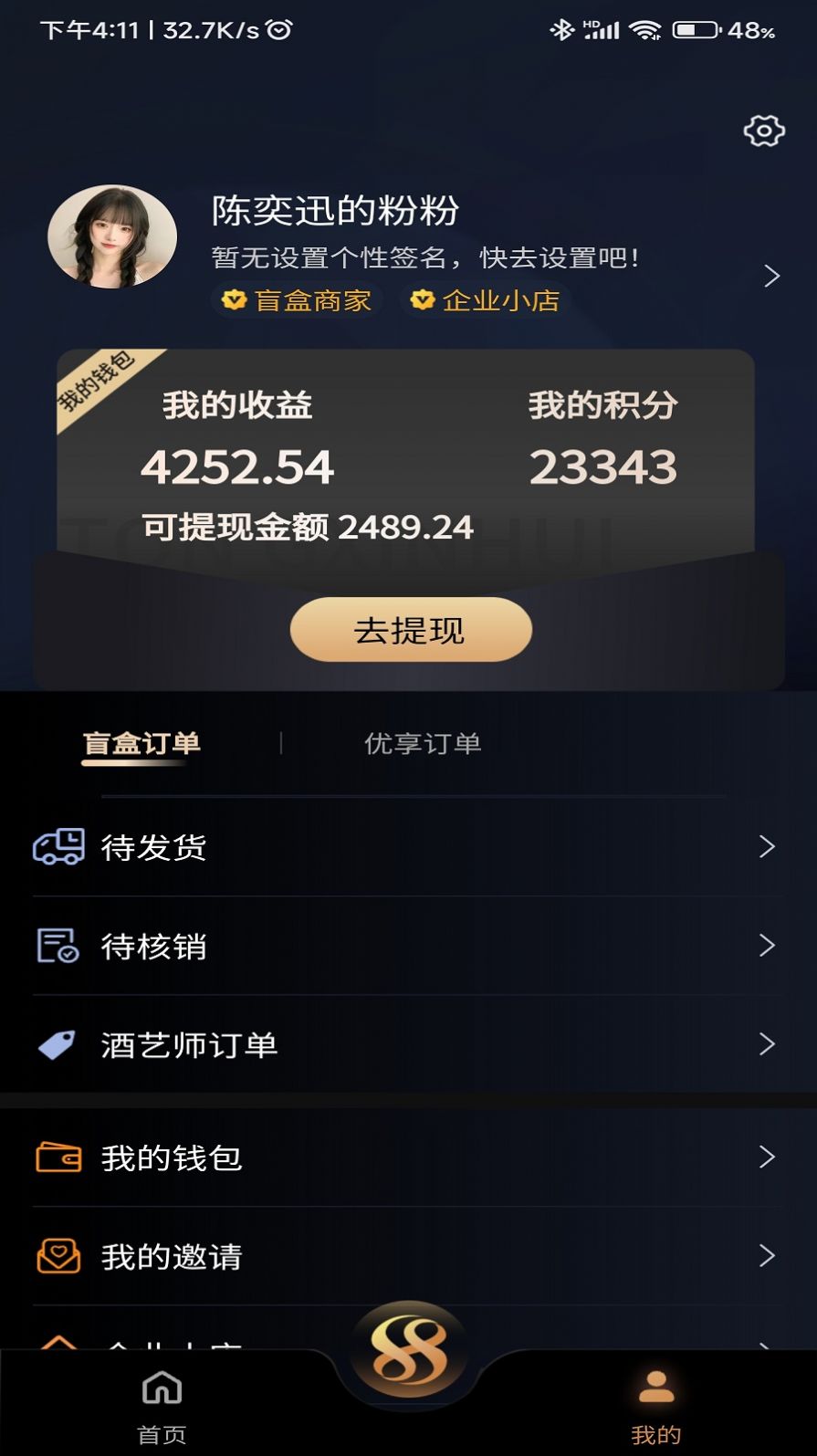This screenshot has height=1456, width=817.
Task: Open profile details via the signature chevron
Action: tap(771, 276)
